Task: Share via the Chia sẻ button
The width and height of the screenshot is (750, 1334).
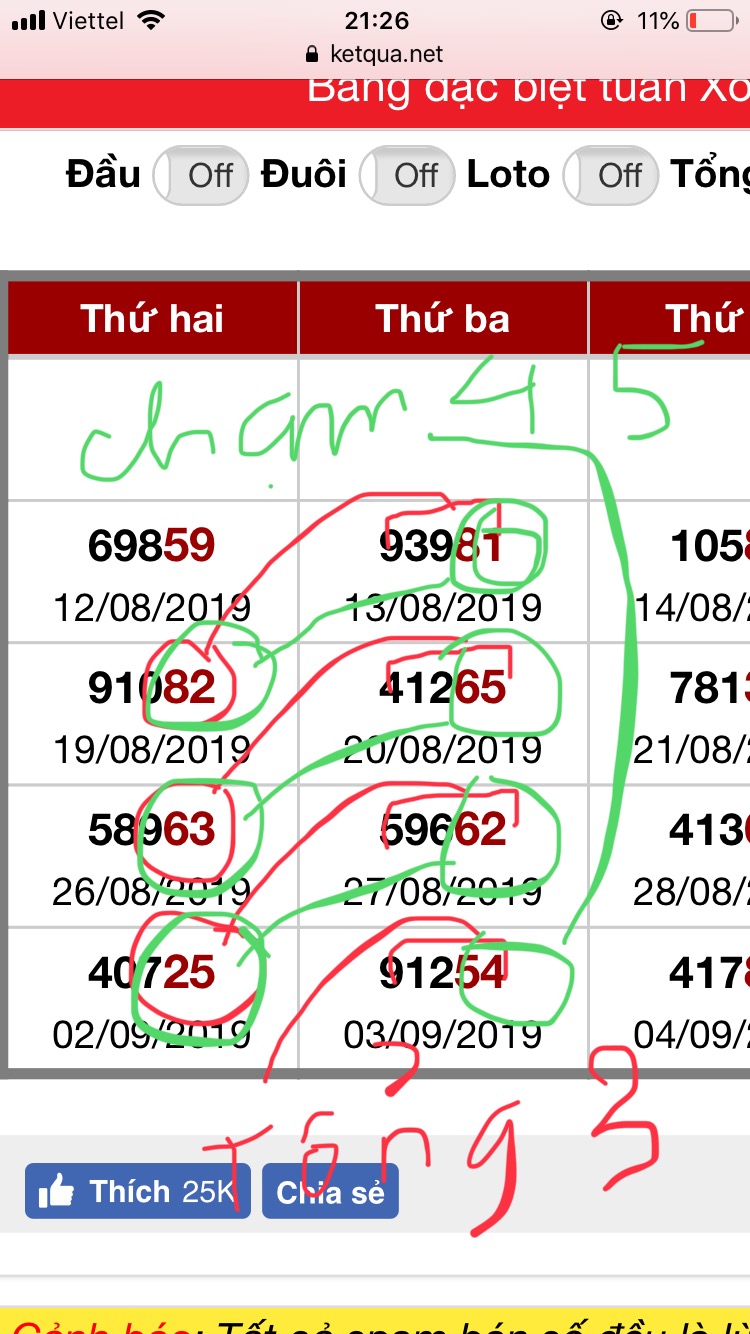Action: click(x=330, y=1191)
